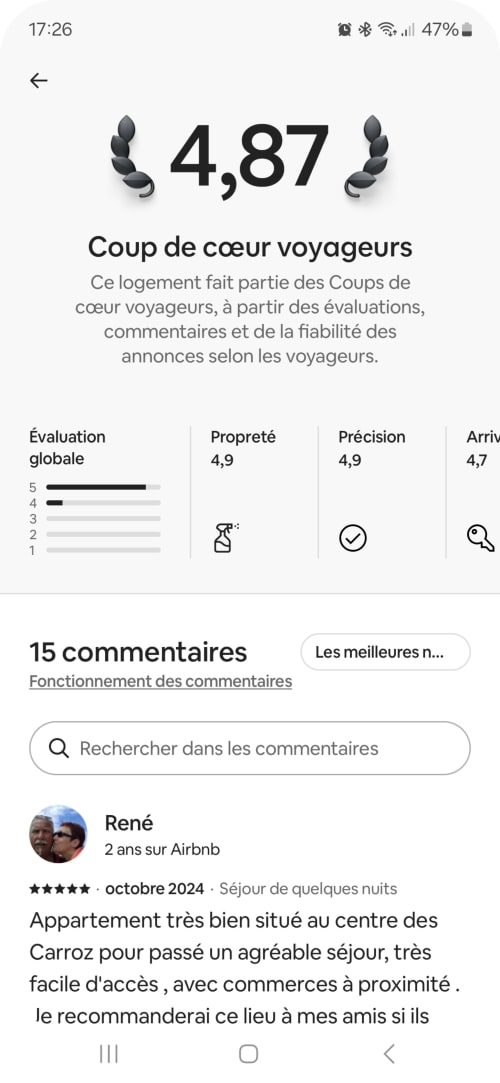The image size is (500, 1083).
Task: Open "Fonctionnement des commentaires" link
Action: (x=160, y=682)
